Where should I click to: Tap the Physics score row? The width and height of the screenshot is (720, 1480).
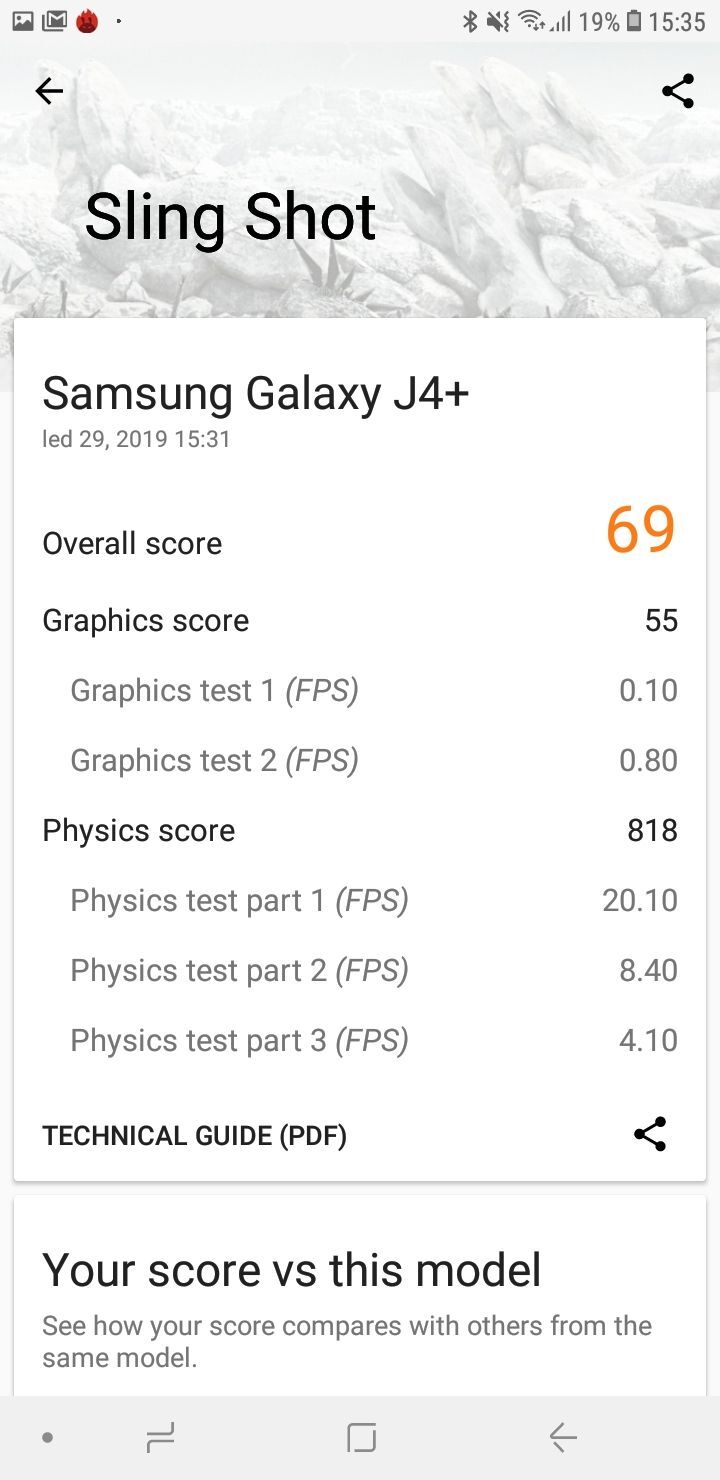(x=360, y=830)
